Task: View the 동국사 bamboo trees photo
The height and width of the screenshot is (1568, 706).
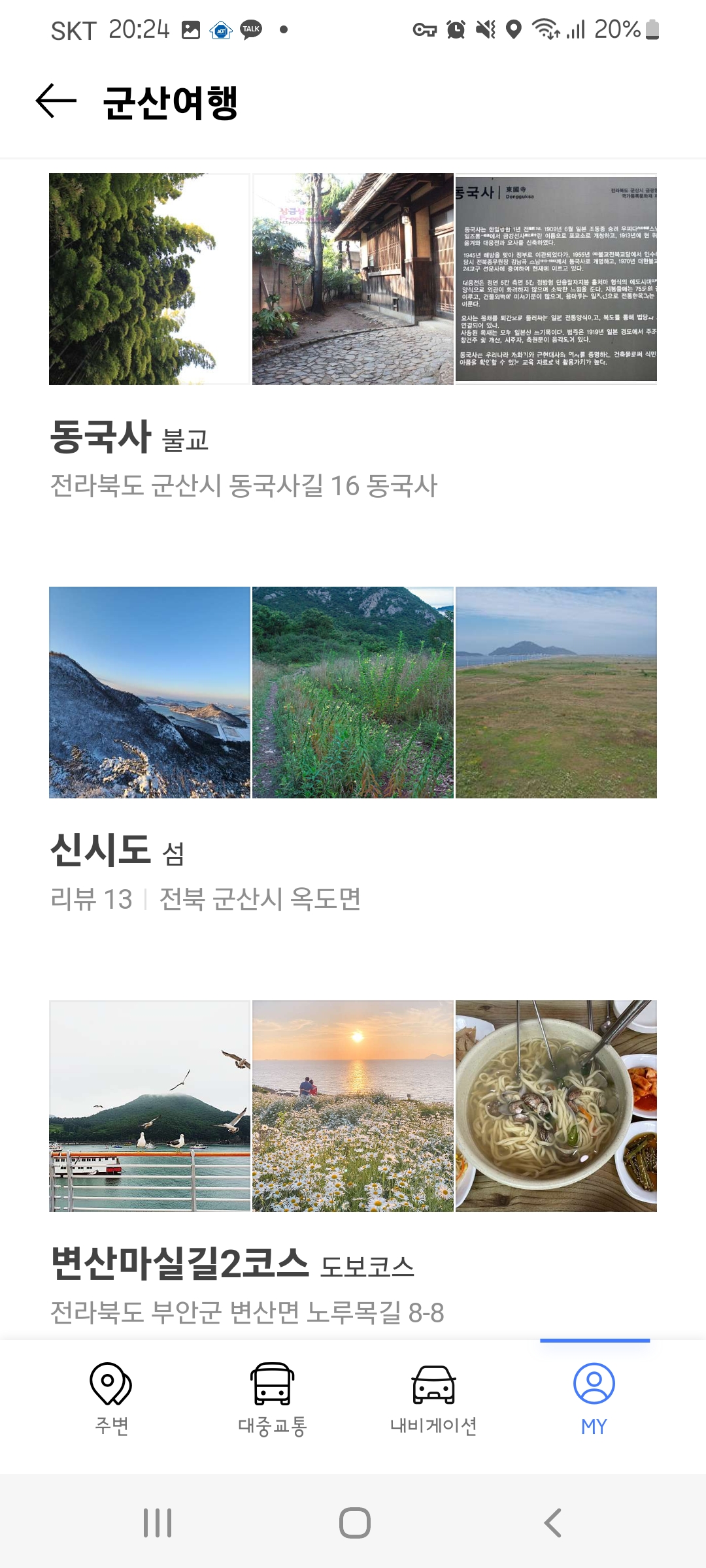Action: [150, 279]
